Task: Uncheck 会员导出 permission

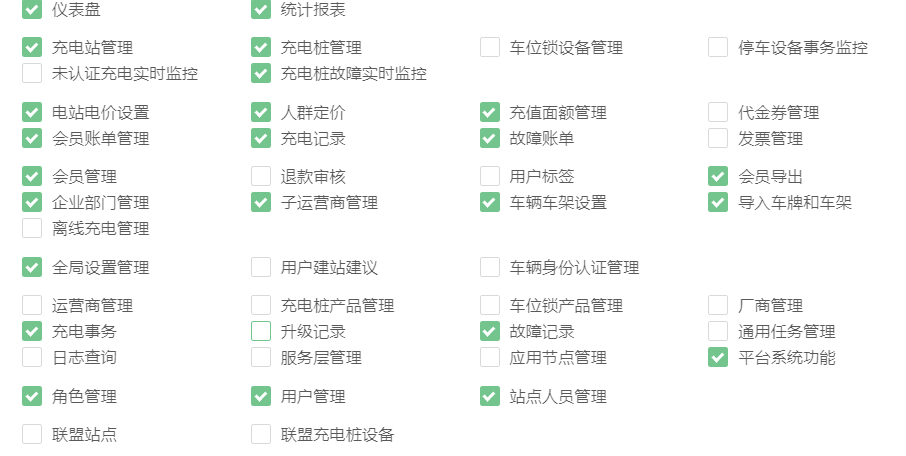Action: coord(718,176)
